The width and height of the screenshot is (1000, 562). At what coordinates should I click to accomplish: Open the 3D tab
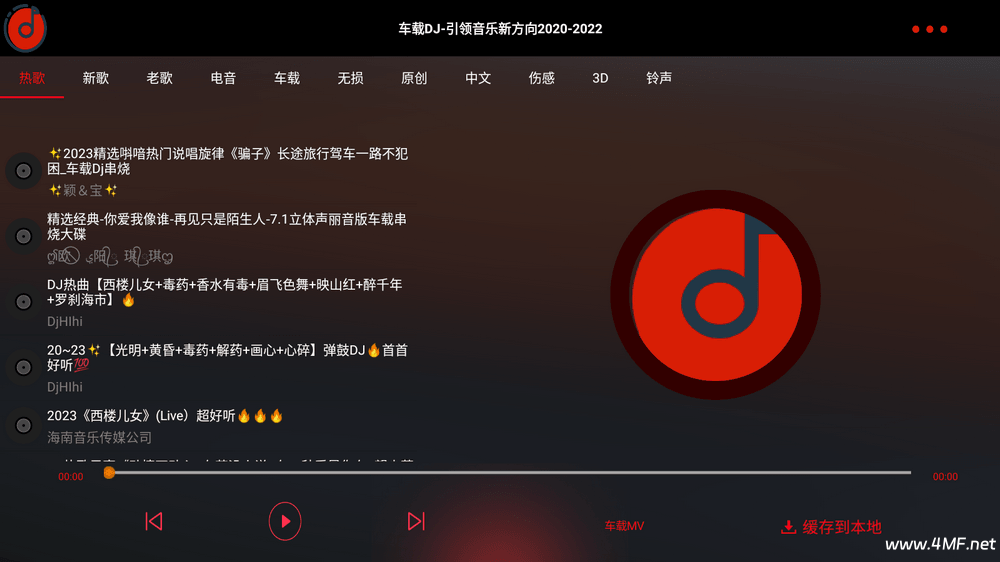(x=600, y=78)
